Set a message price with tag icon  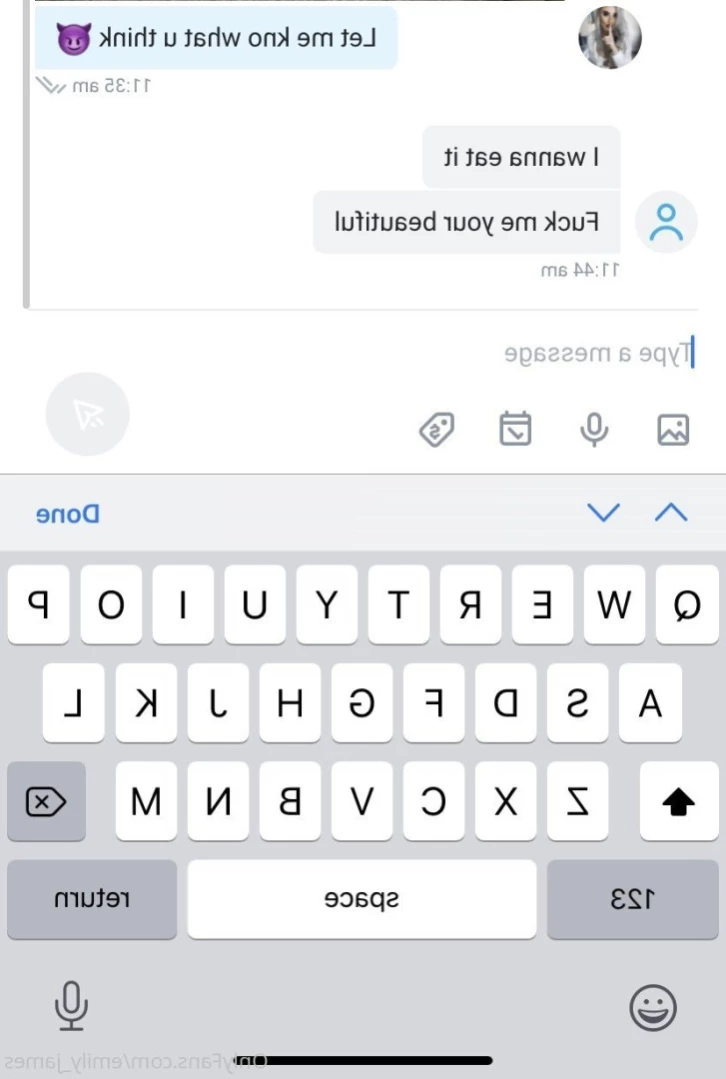(x=437, y=430)
